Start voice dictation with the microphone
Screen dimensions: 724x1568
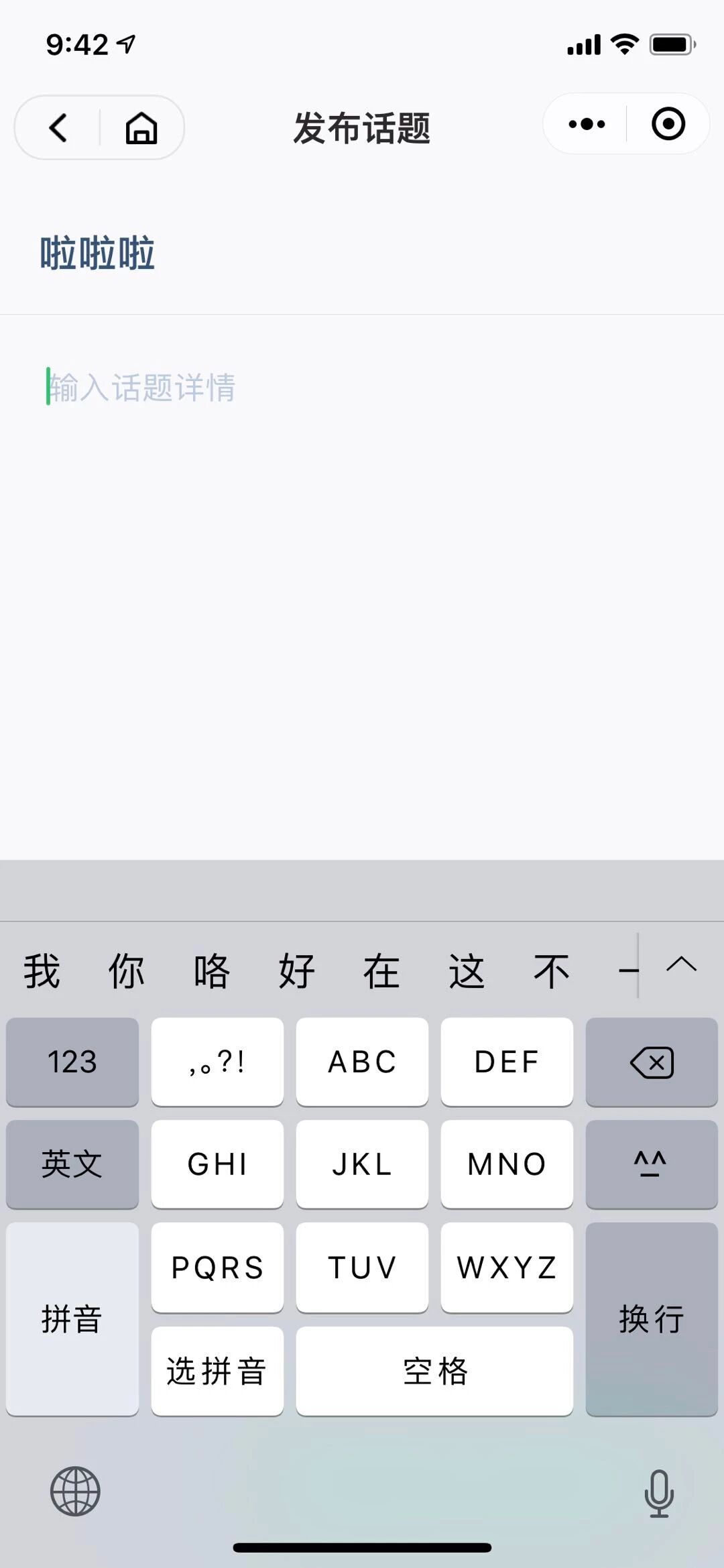pyautogui.click(x=658, y=1492)
